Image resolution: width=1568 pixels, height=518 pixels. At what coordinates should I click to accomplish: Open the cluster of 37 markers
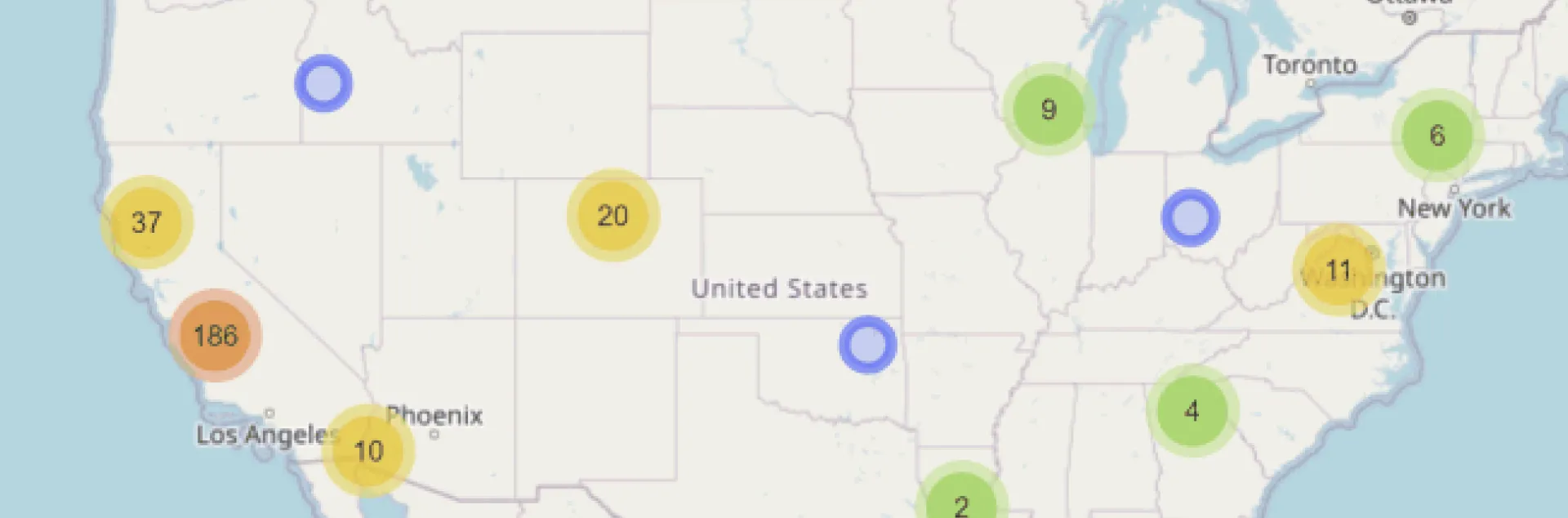[x=147, y=222]
